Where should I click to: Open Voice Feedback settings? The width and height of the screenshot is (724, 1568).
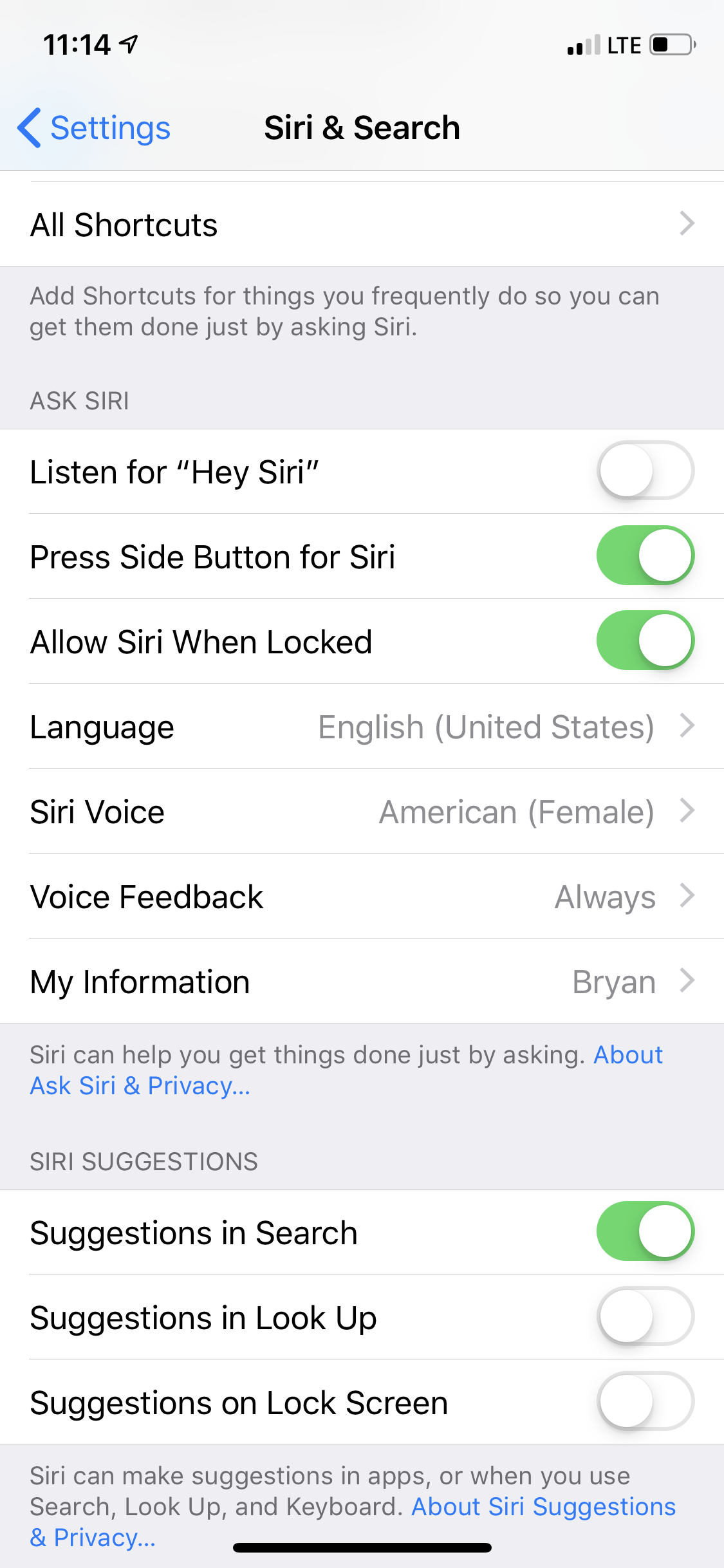[x=362, y=897]
